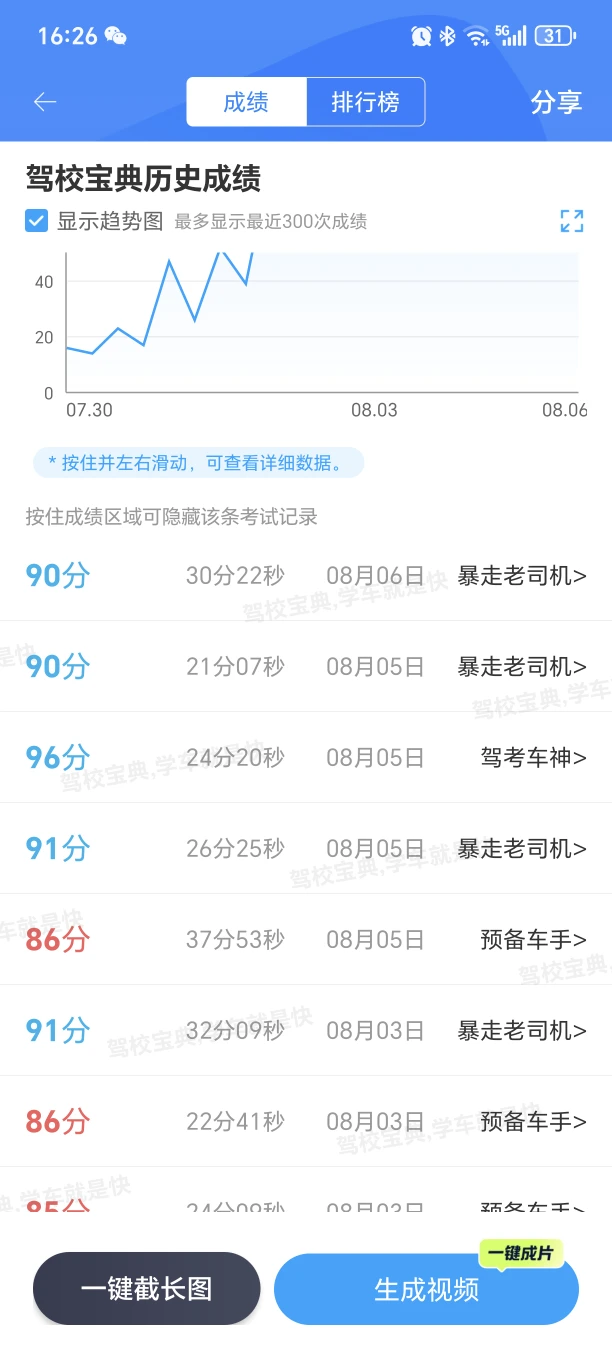The image size is (612, 1350).
Task: Tap the 生成视频 button
Action: click(427, 1289)
